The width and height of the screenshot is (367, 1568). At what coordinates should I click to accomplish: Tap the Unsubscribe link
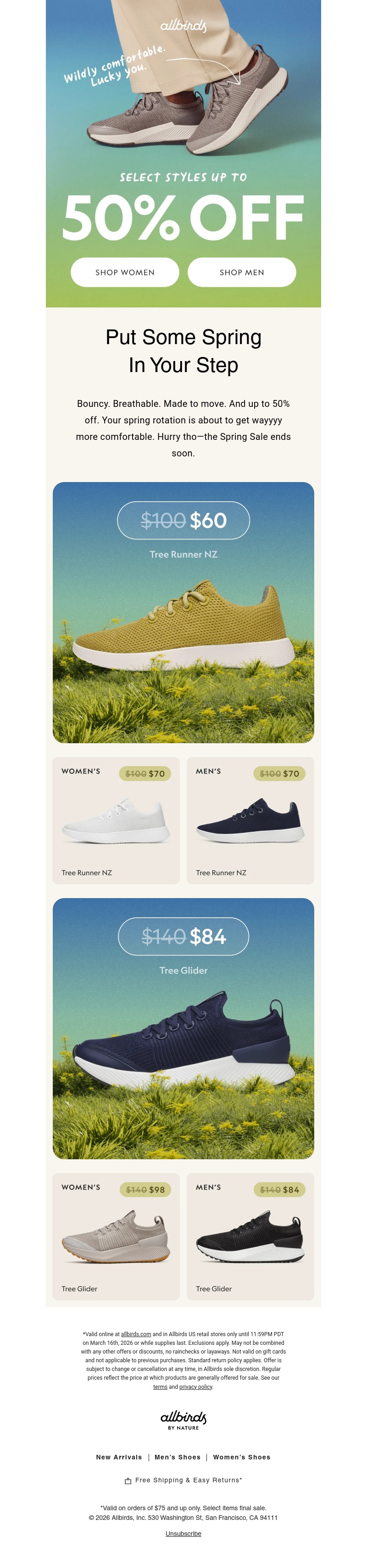183,1533
